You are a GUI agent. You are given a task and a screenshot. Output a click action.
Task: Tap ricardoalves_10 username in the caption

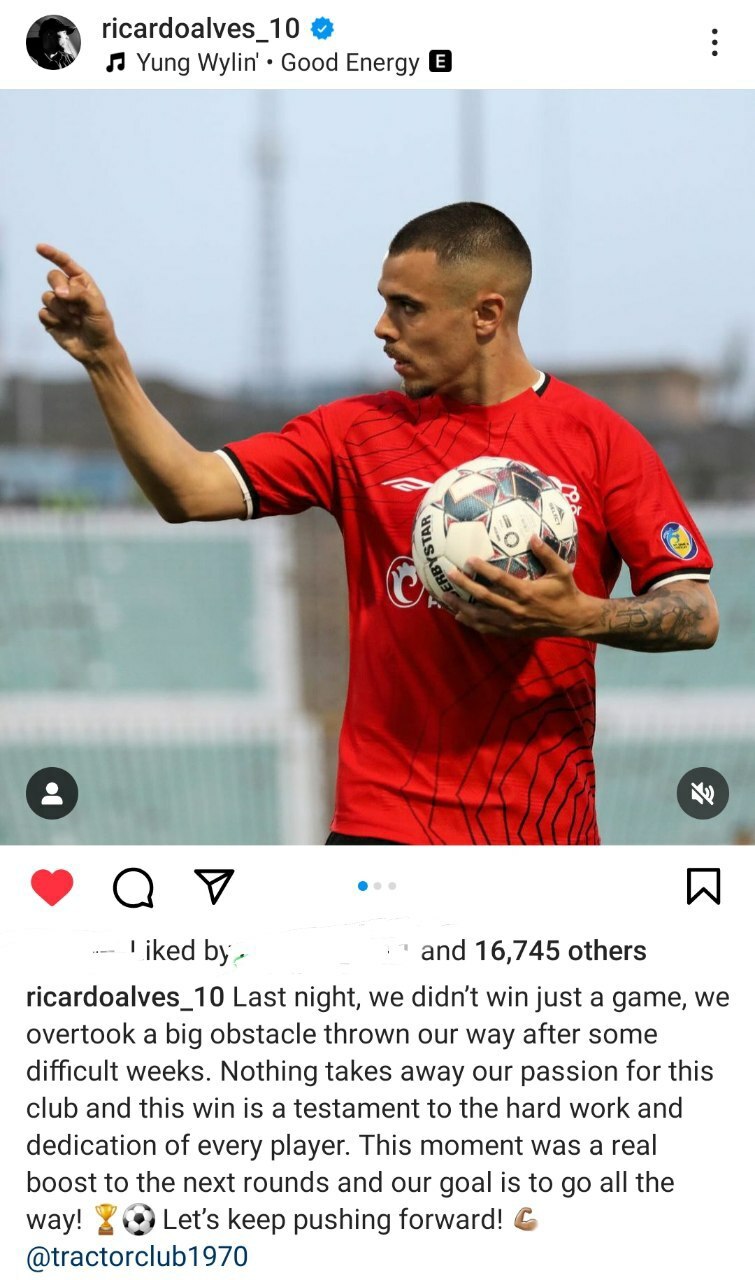coord(126,997)
